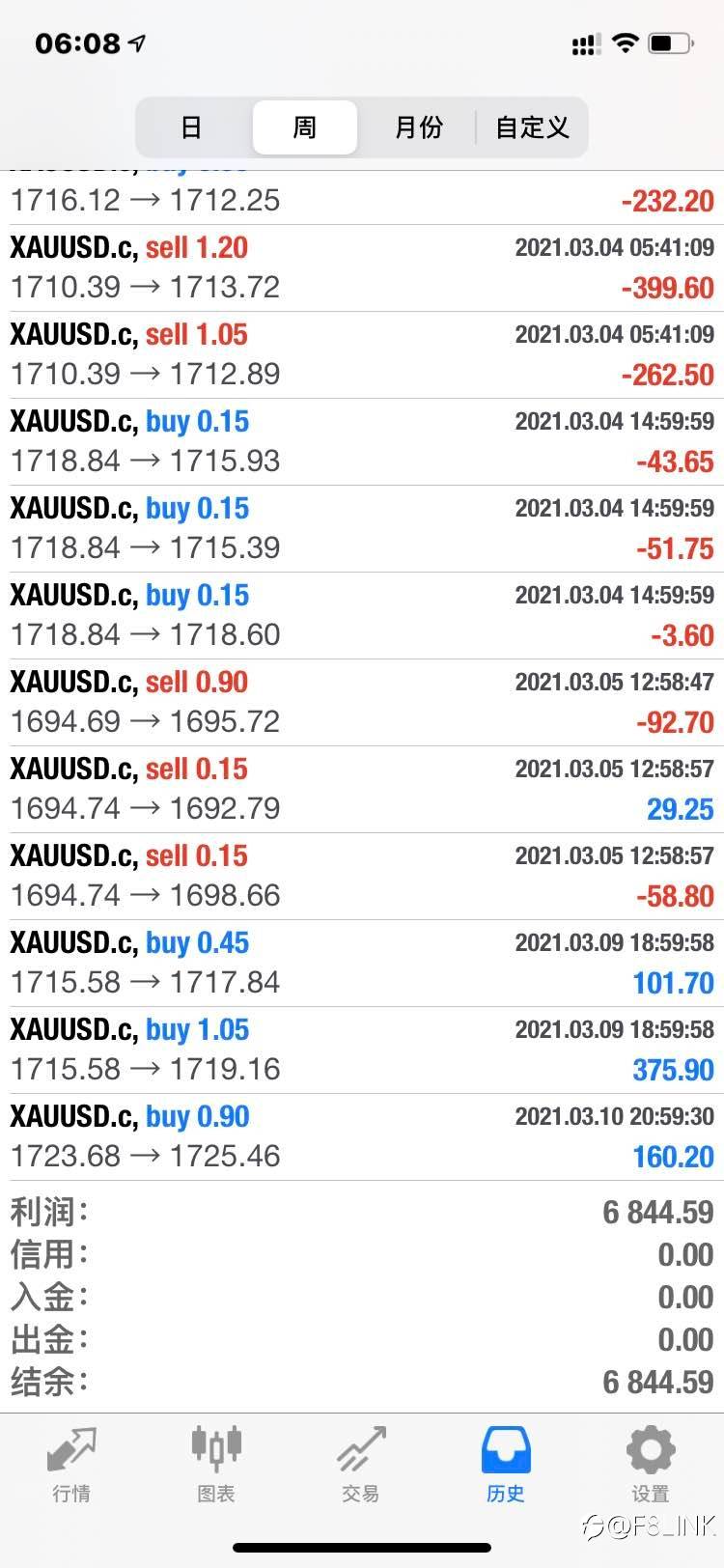The image size is (724, 1568).
Task: Switch to the 交易 trade tab
Action: coord(361,1465)
